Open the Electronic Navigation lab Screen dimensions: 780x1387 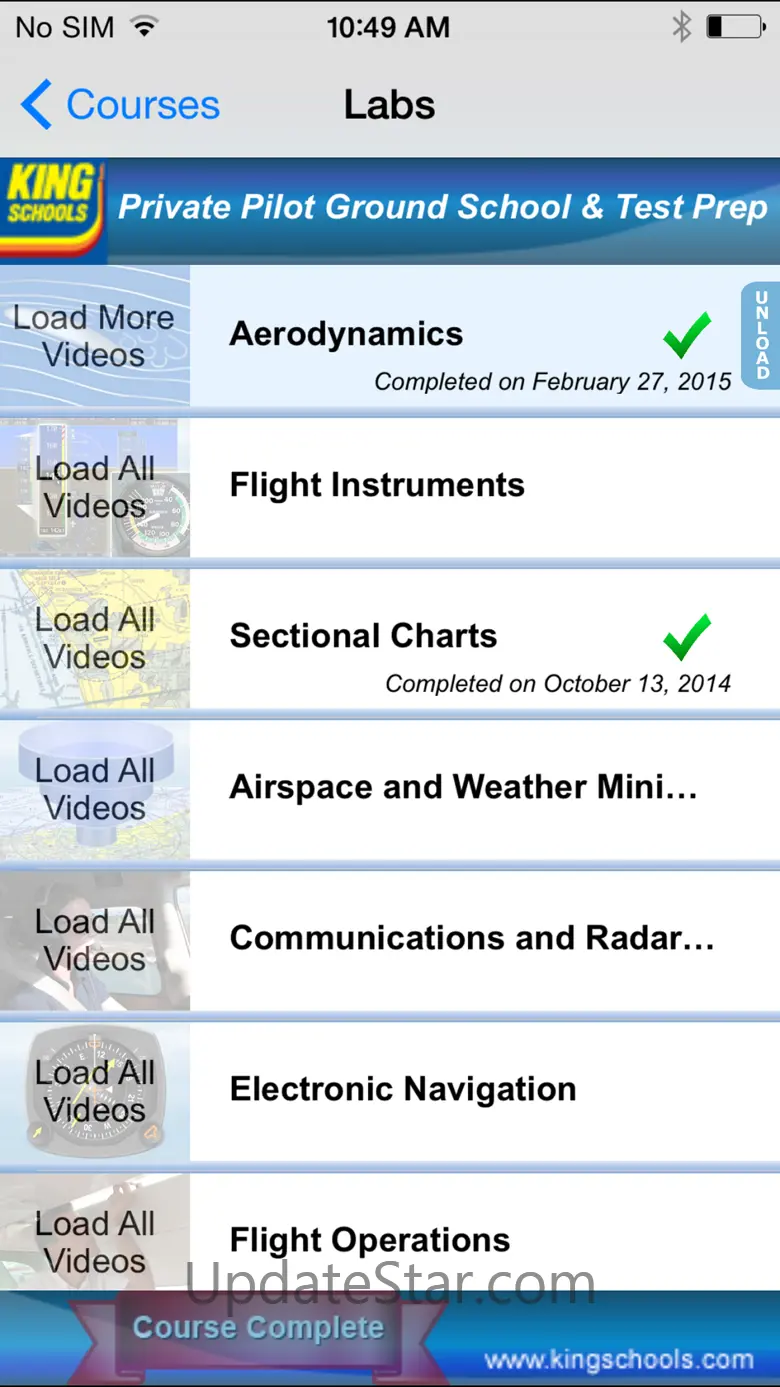485,1091
